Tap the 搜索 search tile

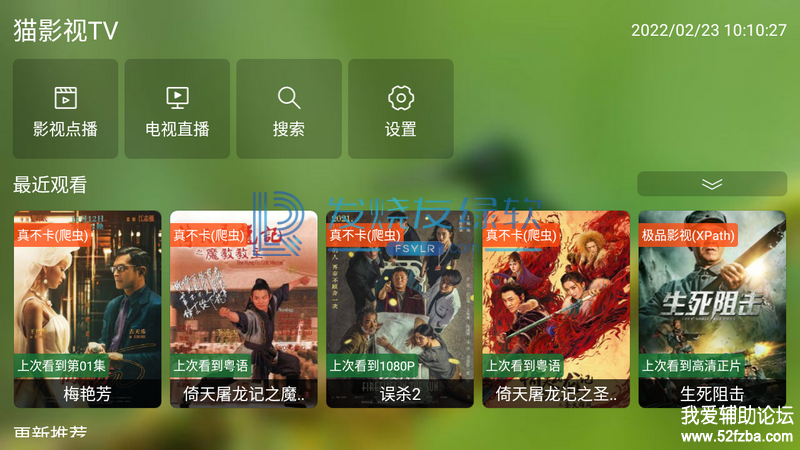coord(289,109)
